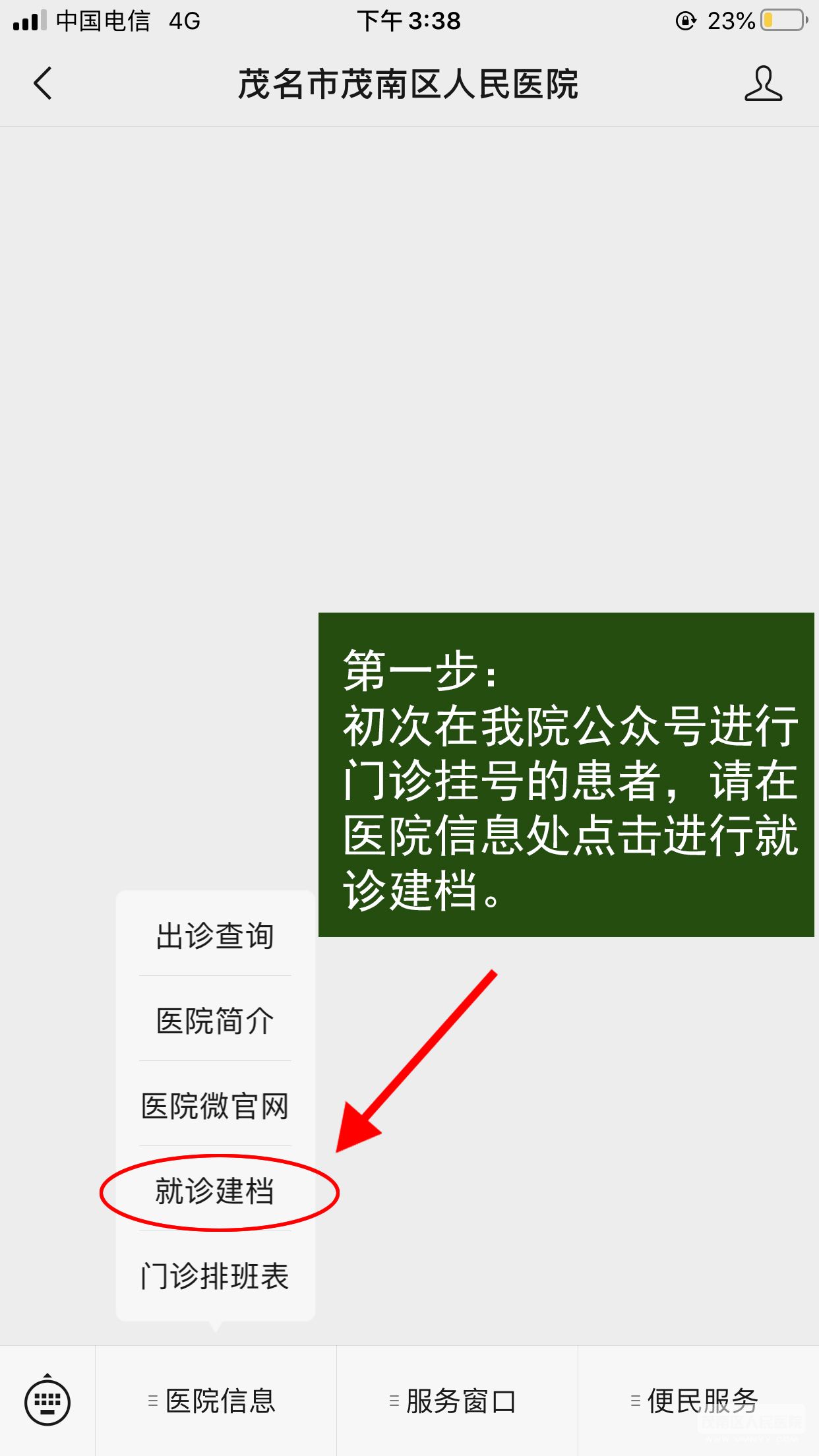The width and height of the screenshot is (819, 1456).
Task: Switch to keyboard input mode
Action: point(47,1401)
